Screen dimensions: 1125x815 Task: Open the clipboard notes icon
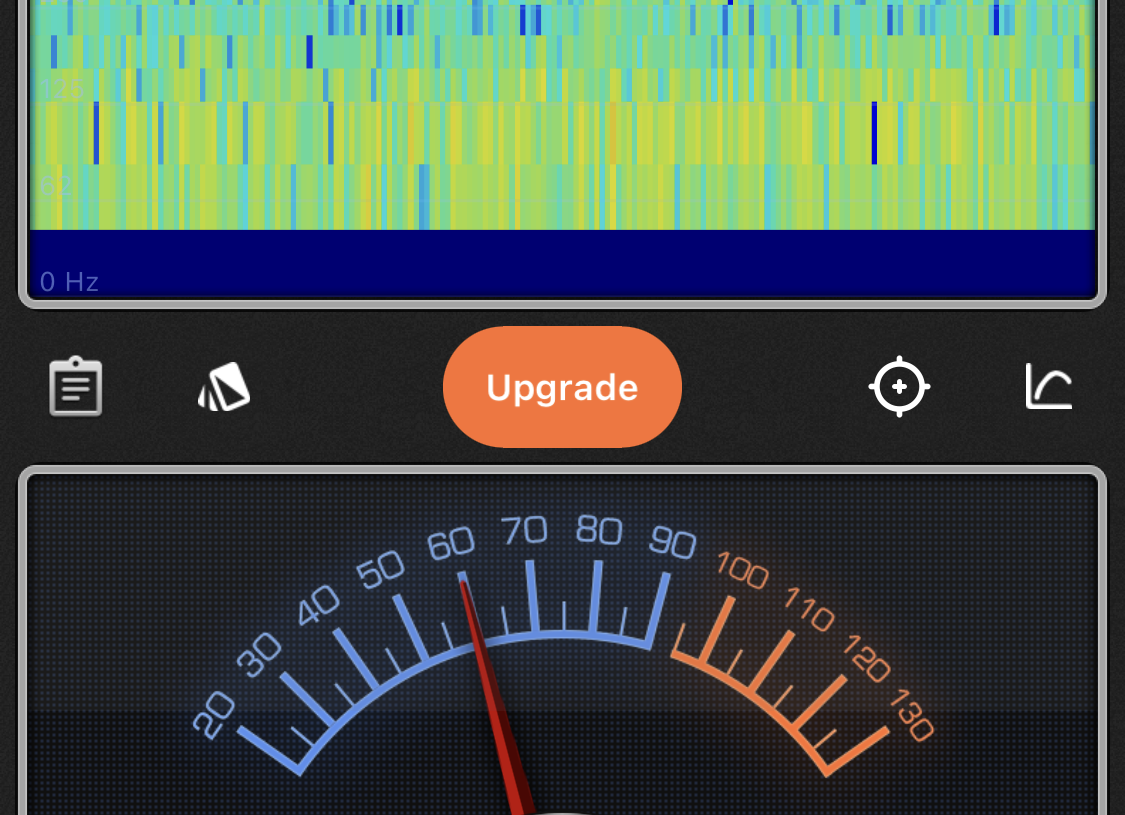point(76,387)
